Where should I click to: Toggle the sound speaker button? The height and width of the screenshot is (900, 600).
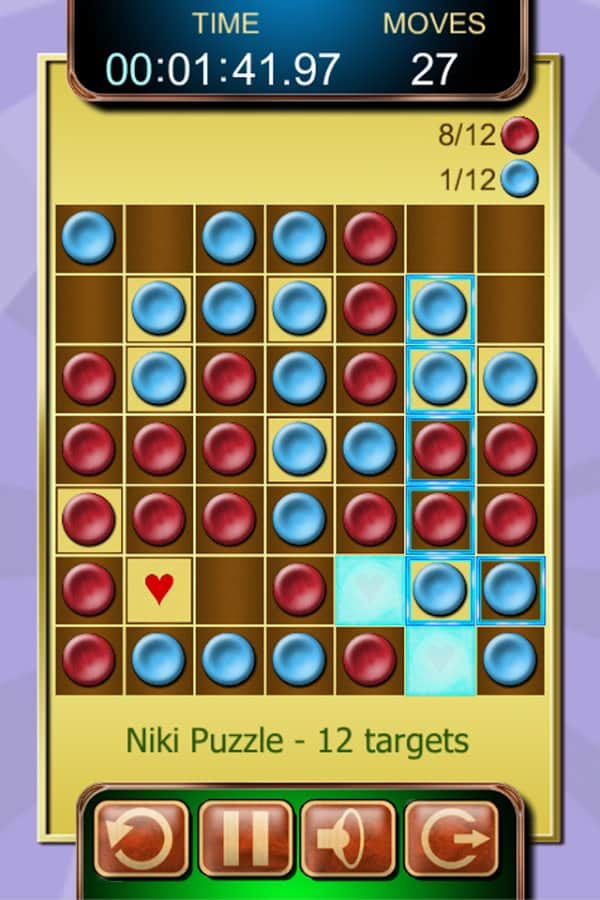click(x=348, y=839)
